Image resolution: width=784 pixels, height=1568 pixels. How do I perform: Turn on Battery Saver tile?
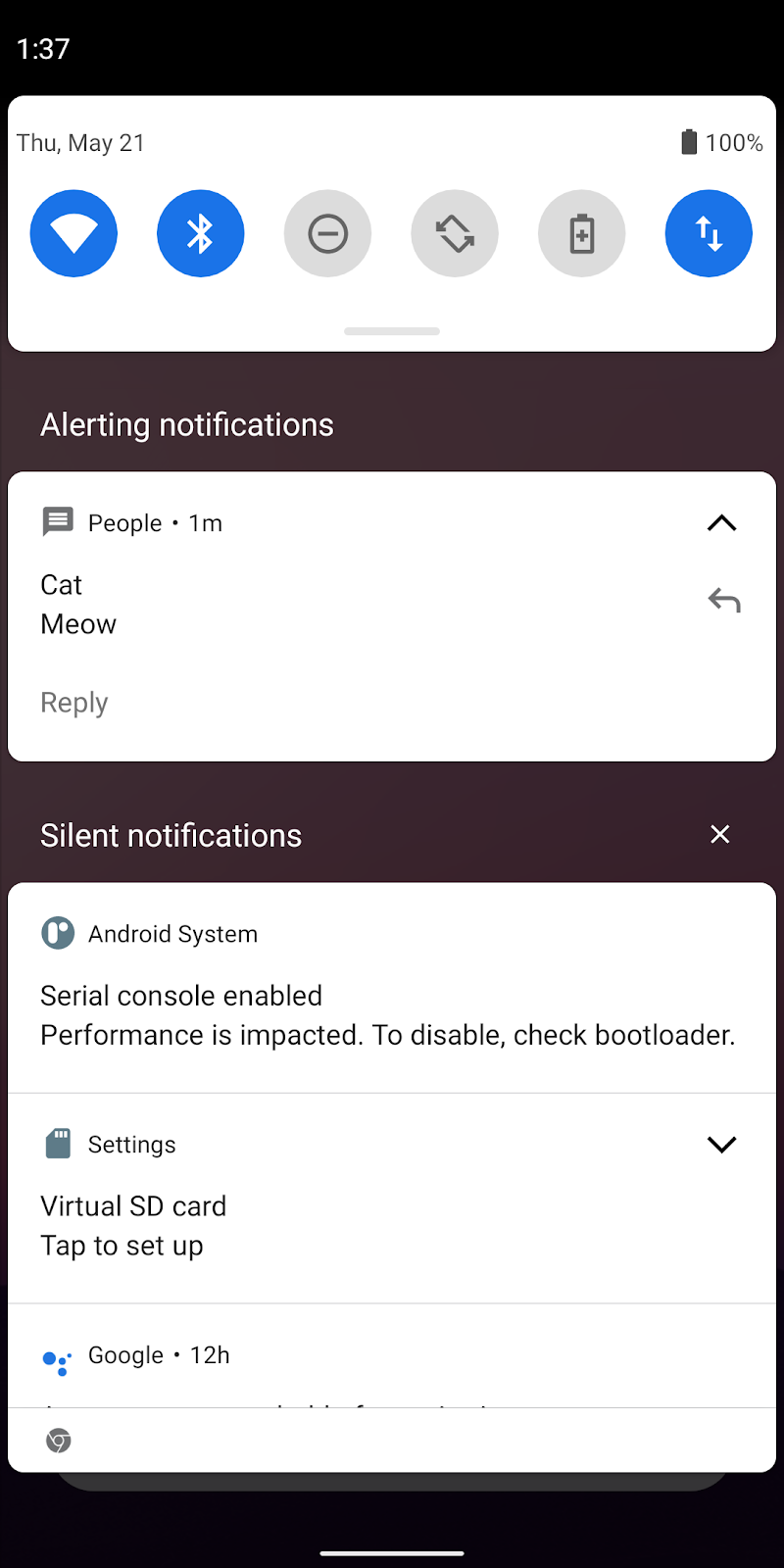tap(581, 233)
